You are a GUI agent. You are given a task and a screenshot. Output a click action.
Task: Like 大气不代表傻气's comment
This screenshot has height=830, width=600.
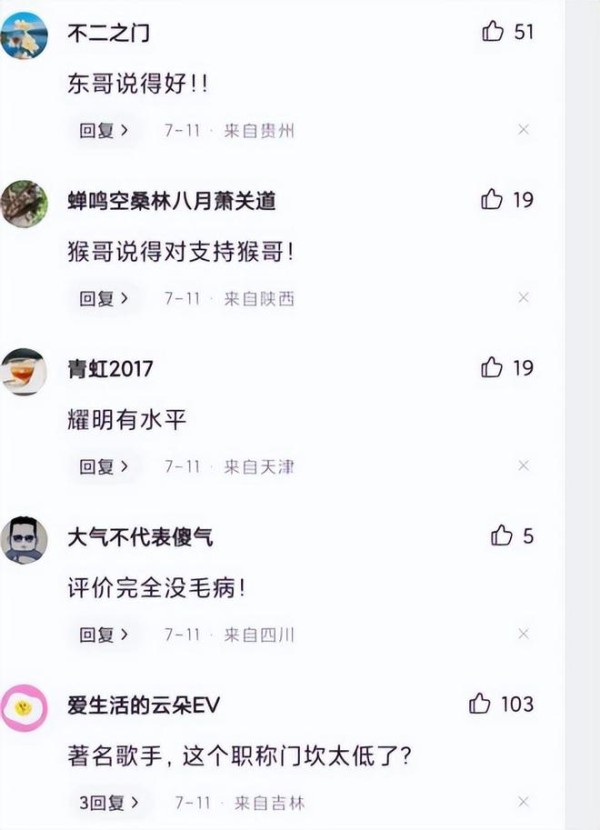tap(502, 536)
